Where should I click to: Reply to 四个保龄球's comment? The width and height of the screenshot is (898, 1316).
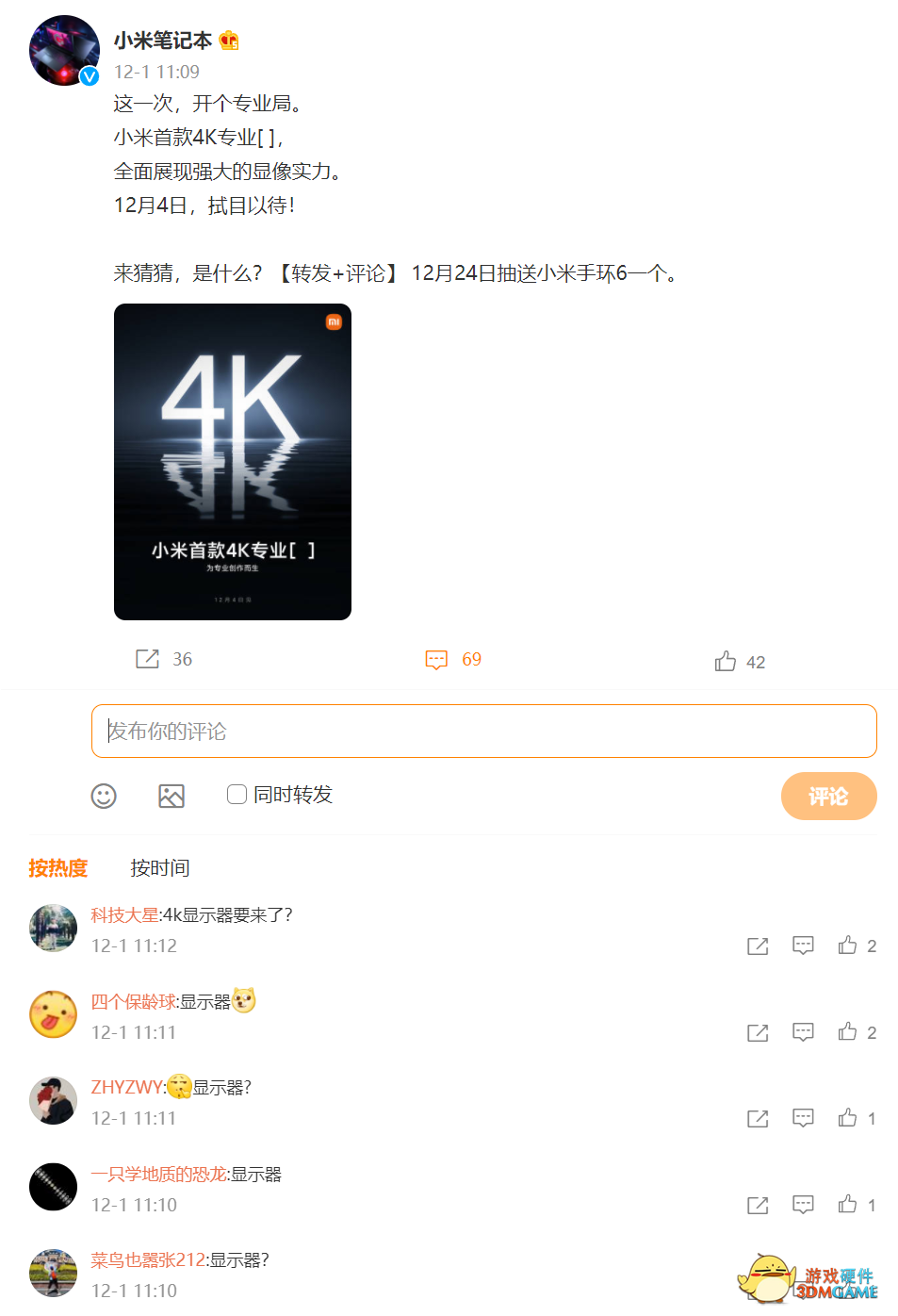point(803,1032)
